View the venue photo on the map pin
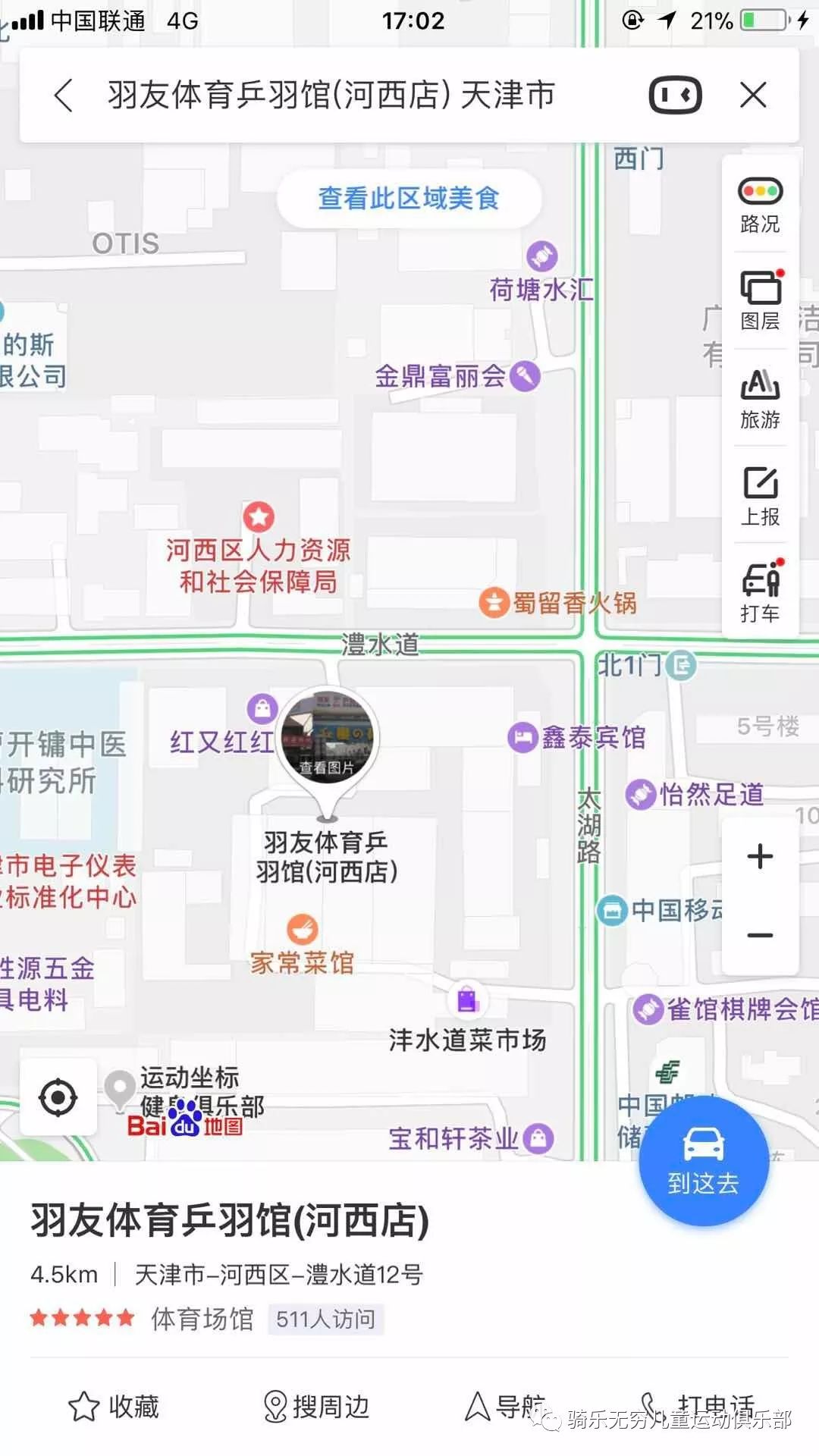Screen dimensions: 819x1456 pyautogui.click(x=327, y=739)
